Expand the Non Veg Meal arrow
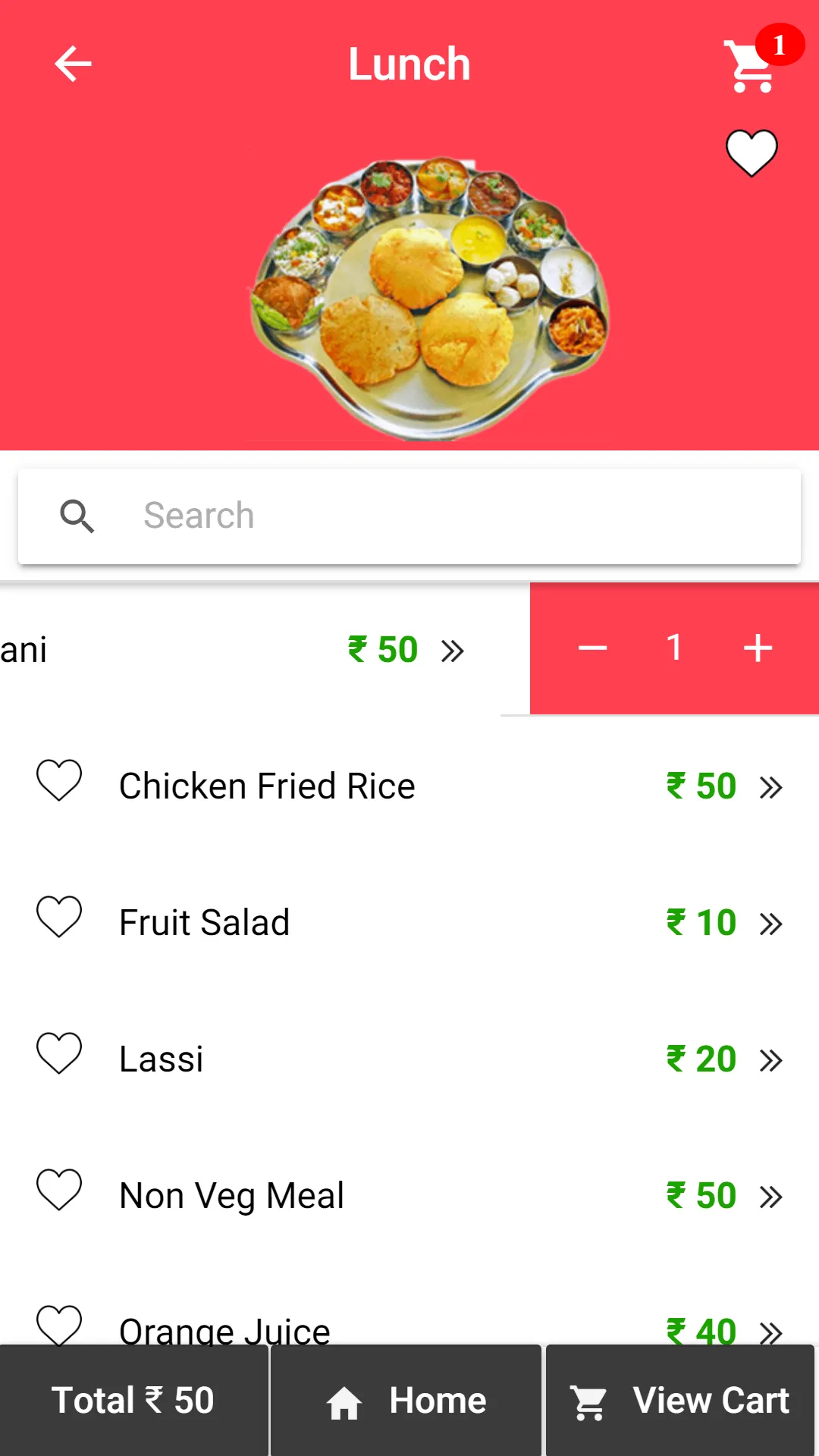This screenshot has height=1456, width=819. (771, 1196)
